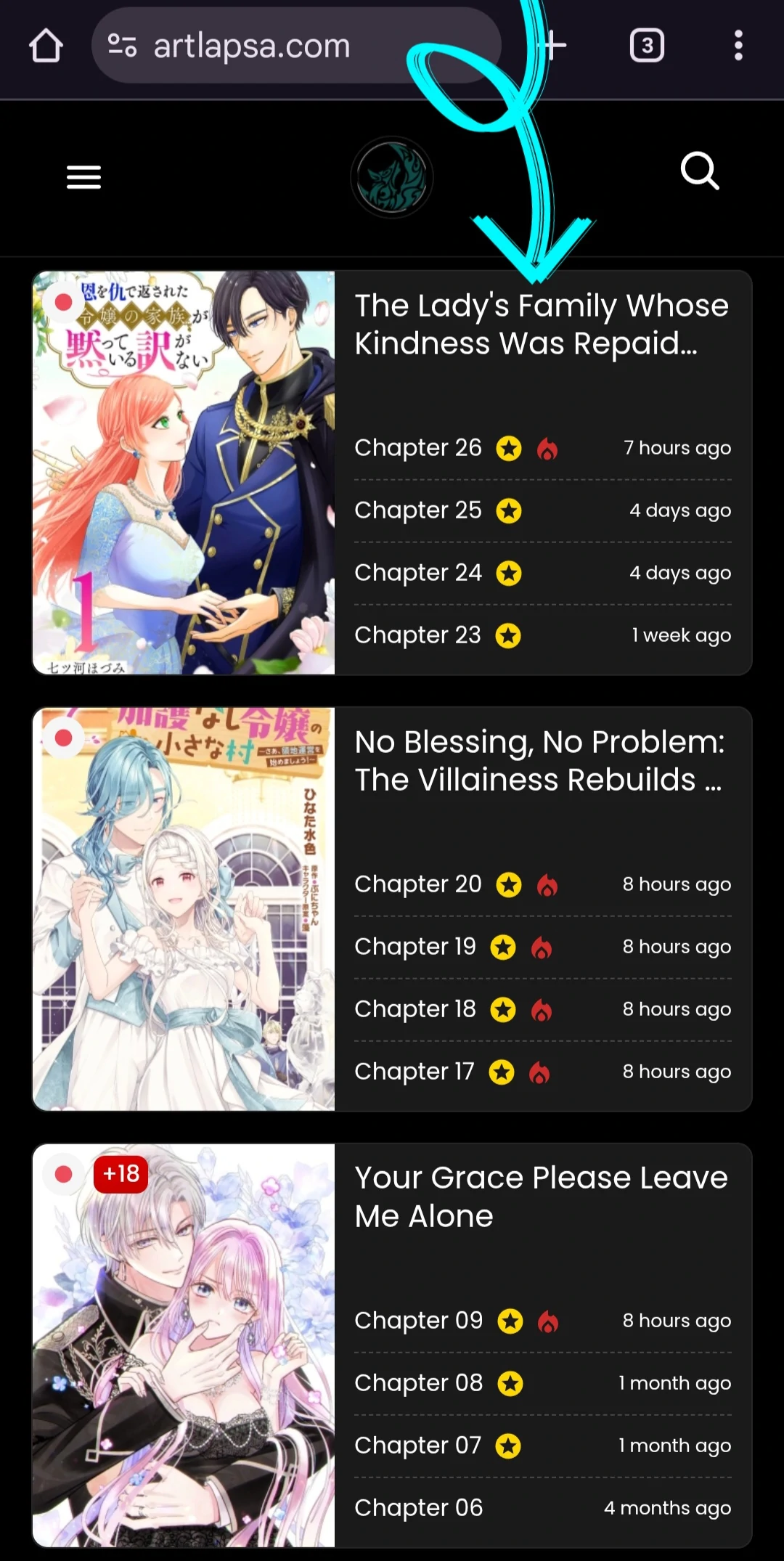The height and width of the screenshot is (1561, 784).
Task: Open the browser overflow menu
Action: pyautogui.click(x=738, y=46)
